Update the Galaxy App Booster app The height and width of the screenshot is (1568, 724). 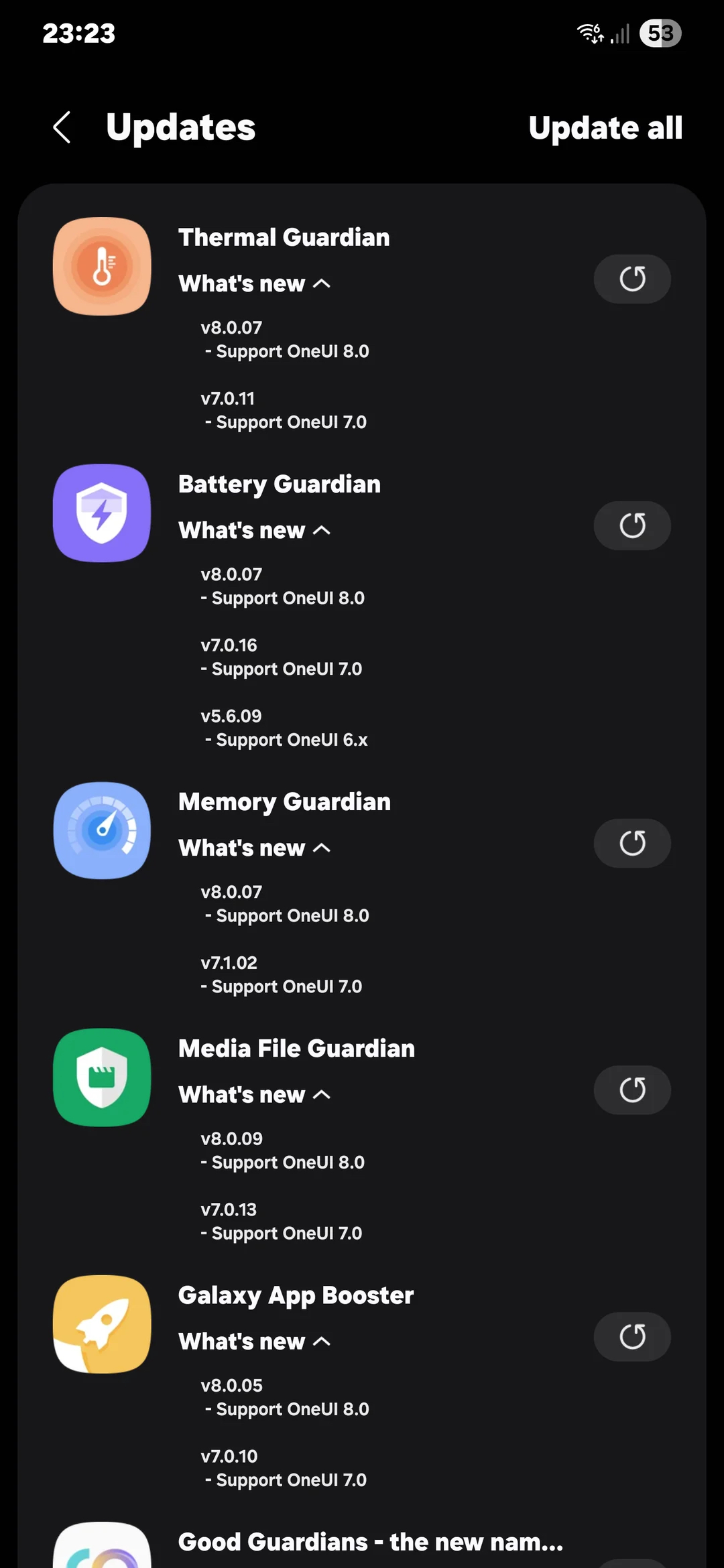point(631,1336)
